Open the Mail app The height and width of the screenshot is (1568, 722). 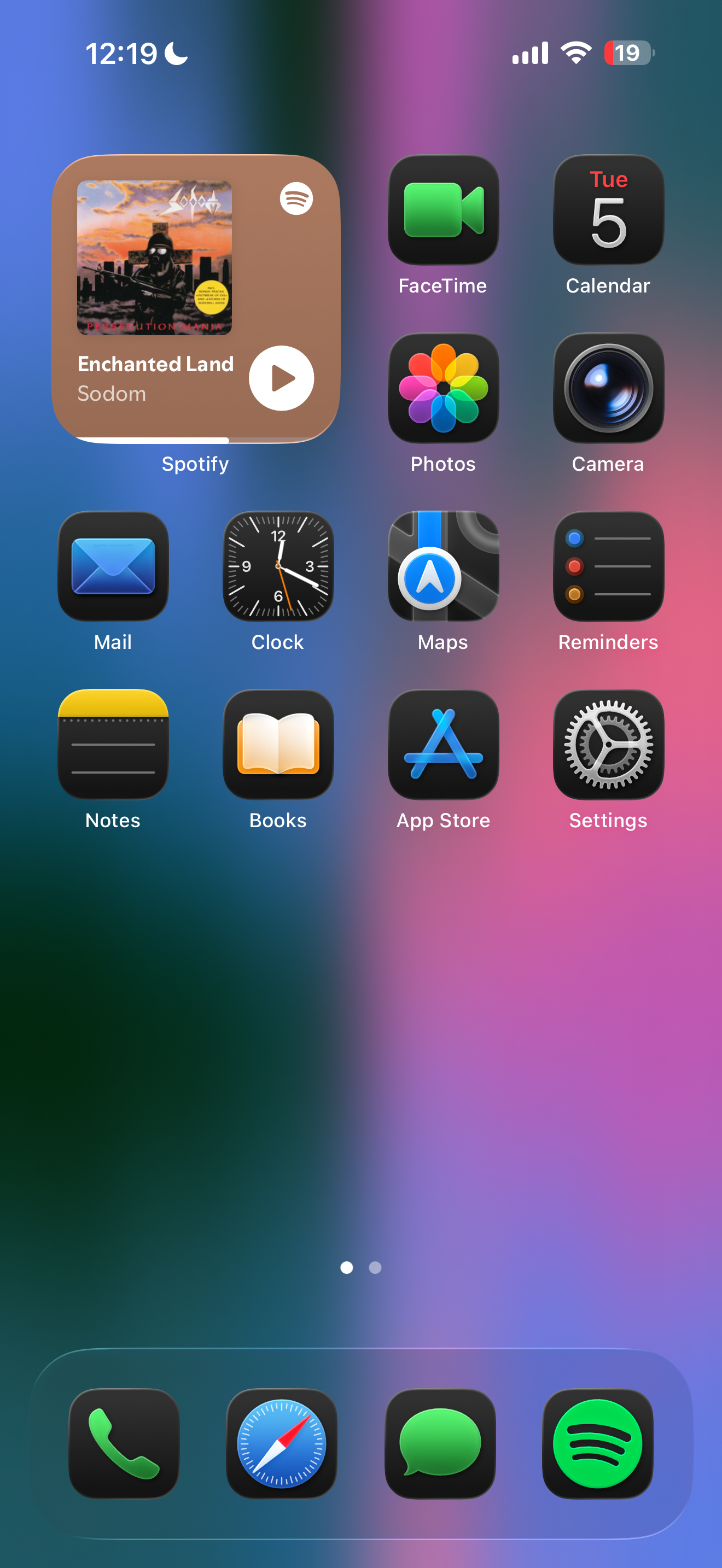tap(113, 566)
